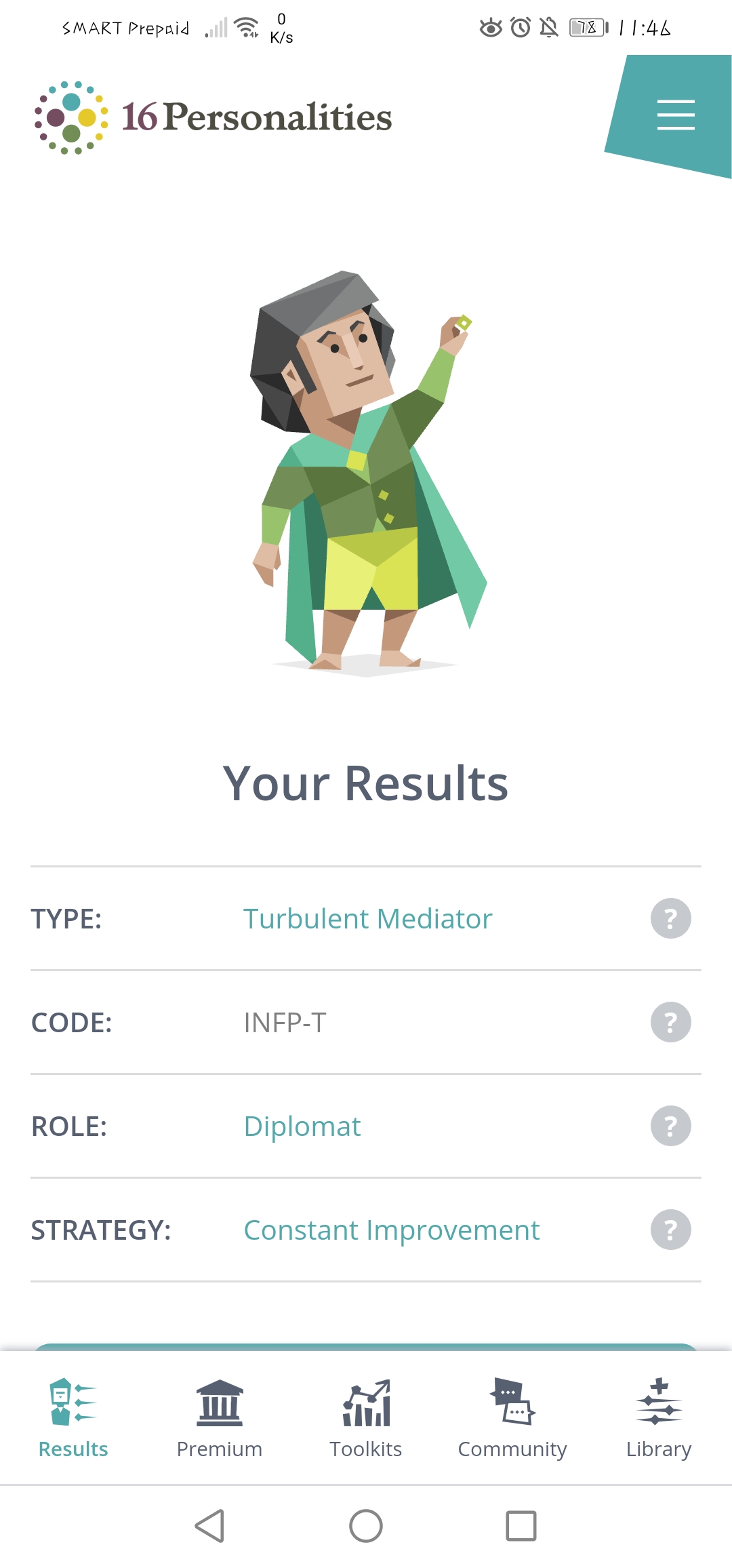Viewport: 732px width, 1568px height.
Task: Switch to the Toolkits tab
Action: 366,1419
